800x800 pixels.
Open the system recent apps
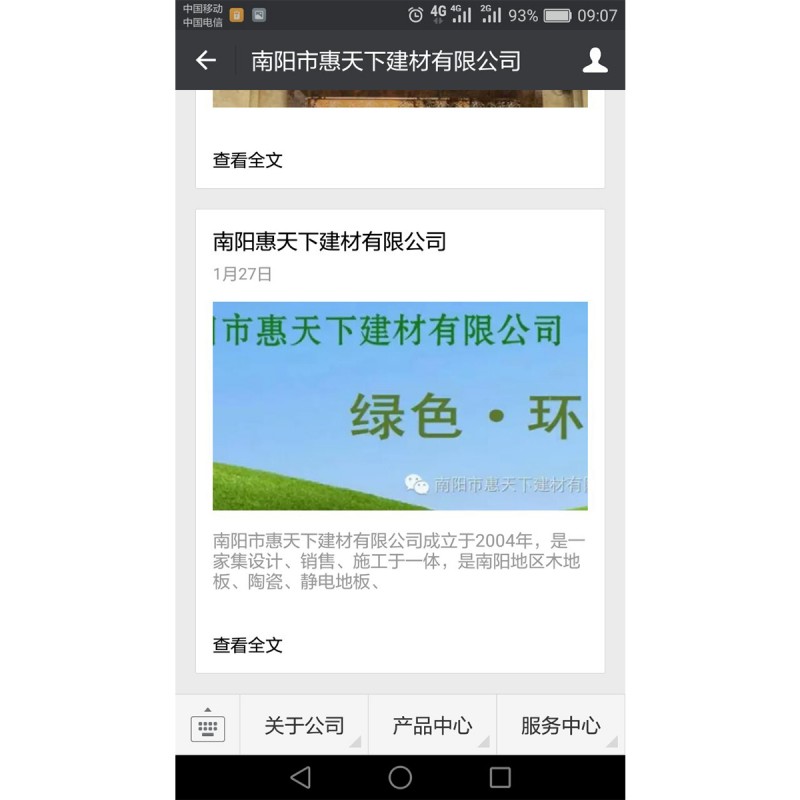(500, 777)
